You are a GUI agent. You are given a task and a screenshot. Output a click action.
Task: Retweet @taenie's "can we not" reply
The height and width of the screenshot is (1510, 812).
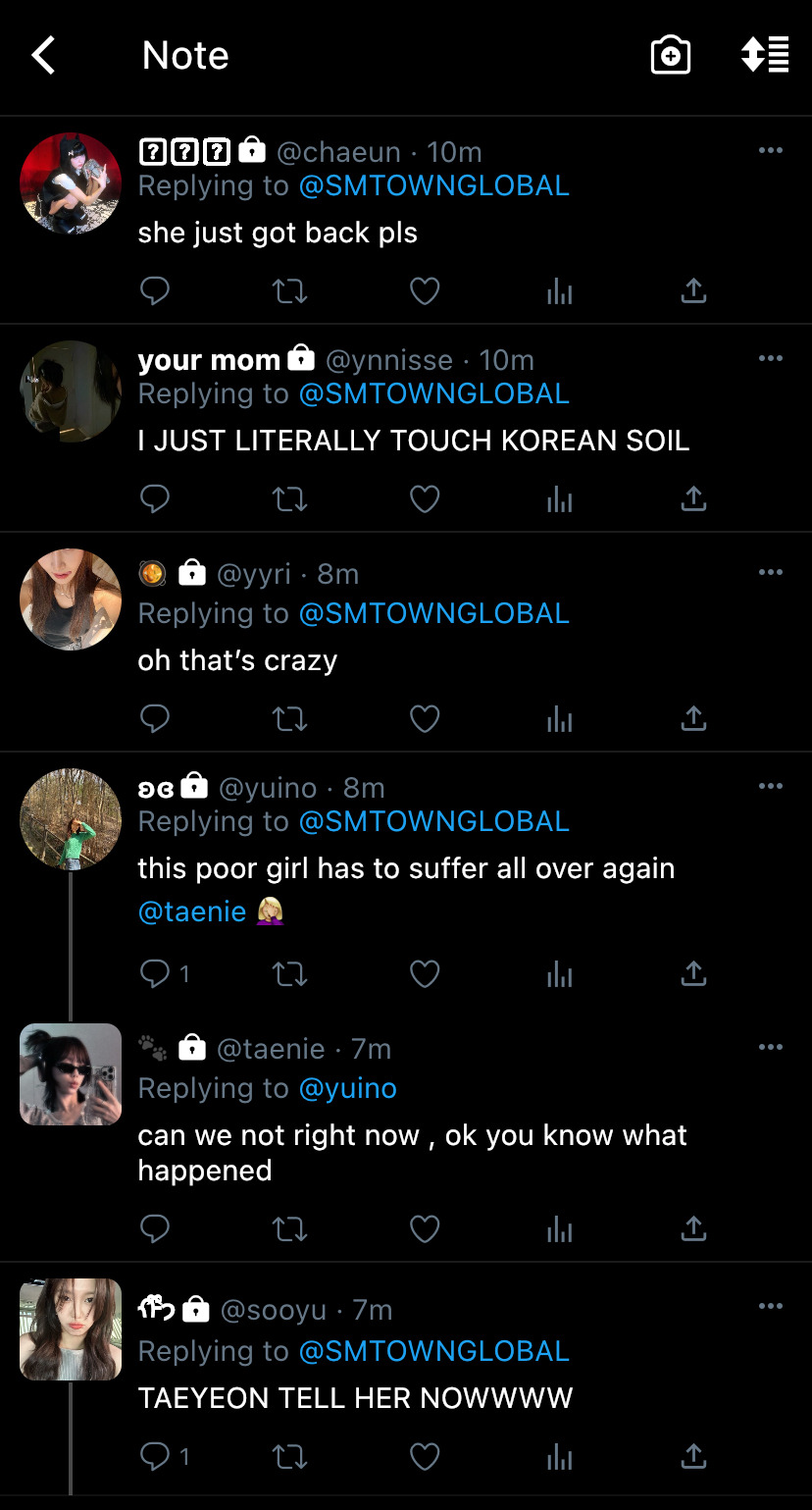tap(289, 1228)
